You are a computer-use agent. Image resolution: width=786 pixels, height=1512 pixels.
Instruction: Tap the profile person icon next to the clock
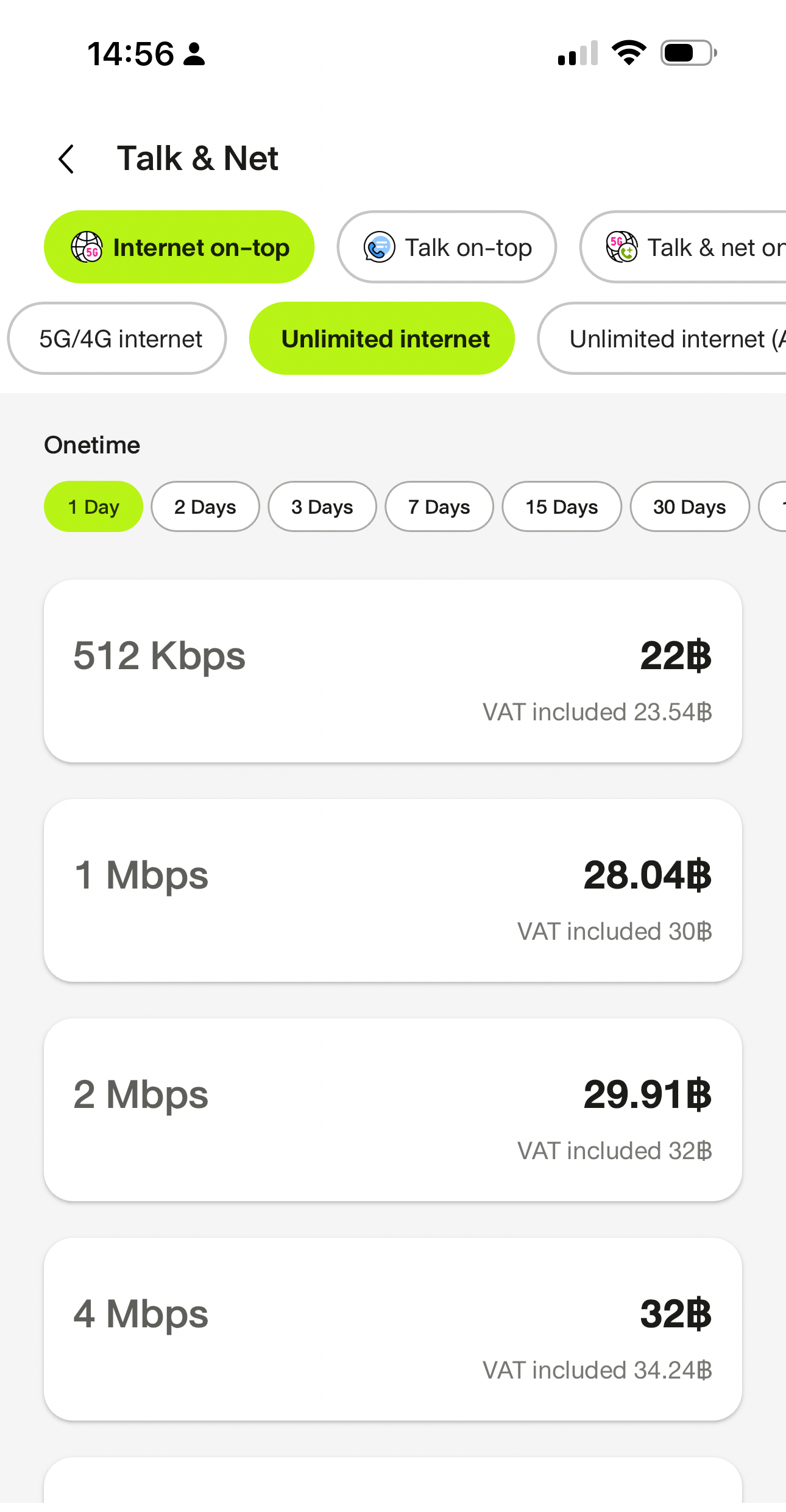[x=194, y=53]
